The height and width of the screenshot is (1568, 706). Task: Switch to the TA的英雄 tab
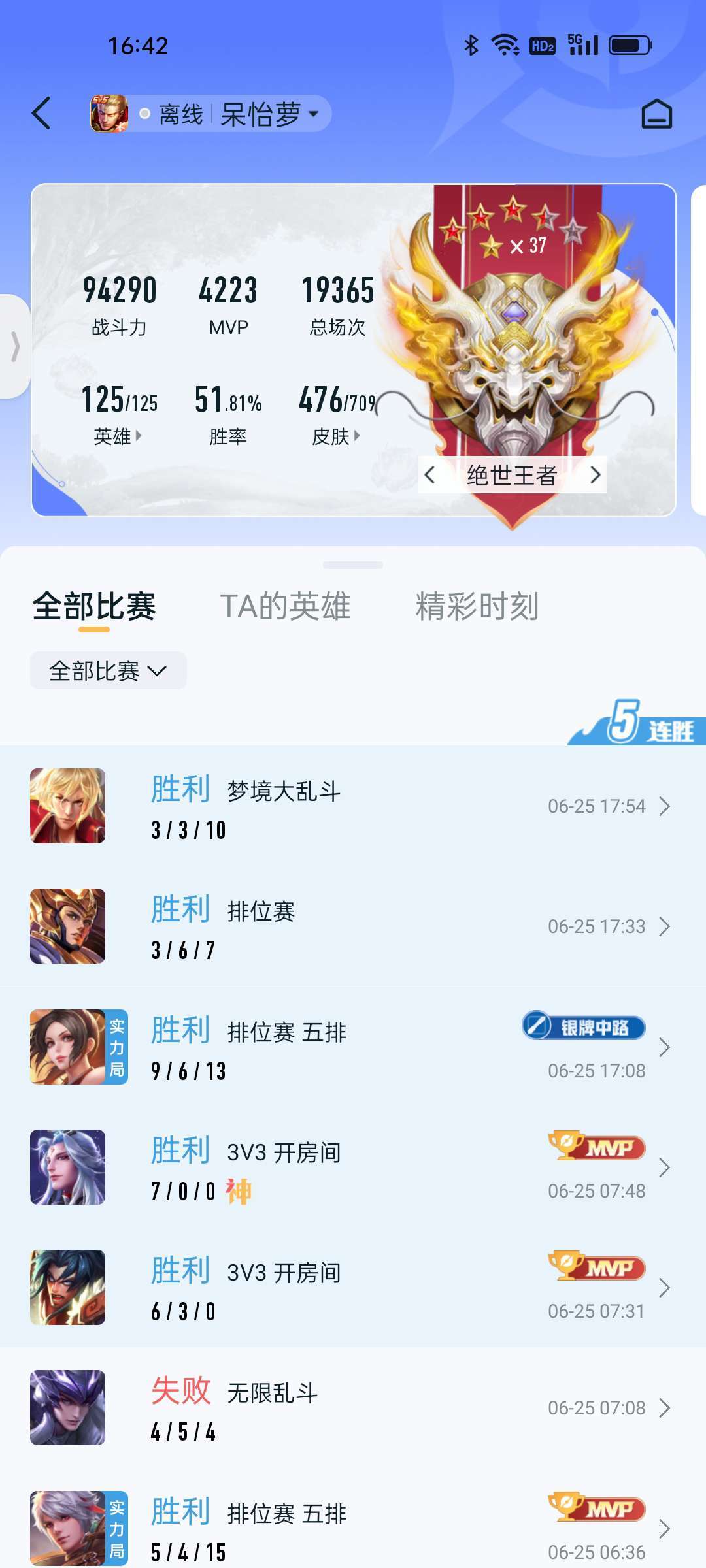pos(285,606)
